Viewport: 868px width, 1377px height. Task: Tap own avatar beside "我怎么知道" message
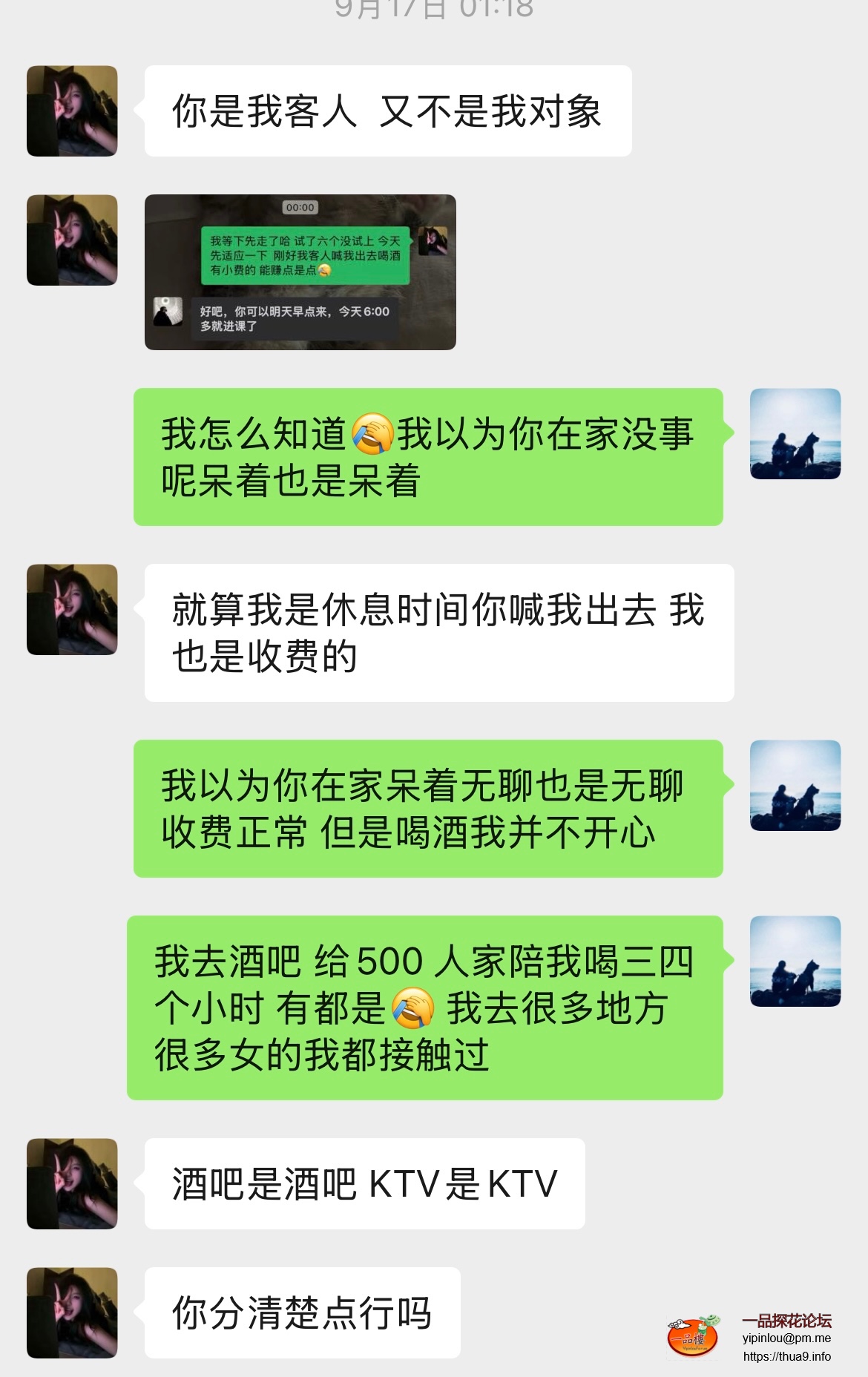795,433
